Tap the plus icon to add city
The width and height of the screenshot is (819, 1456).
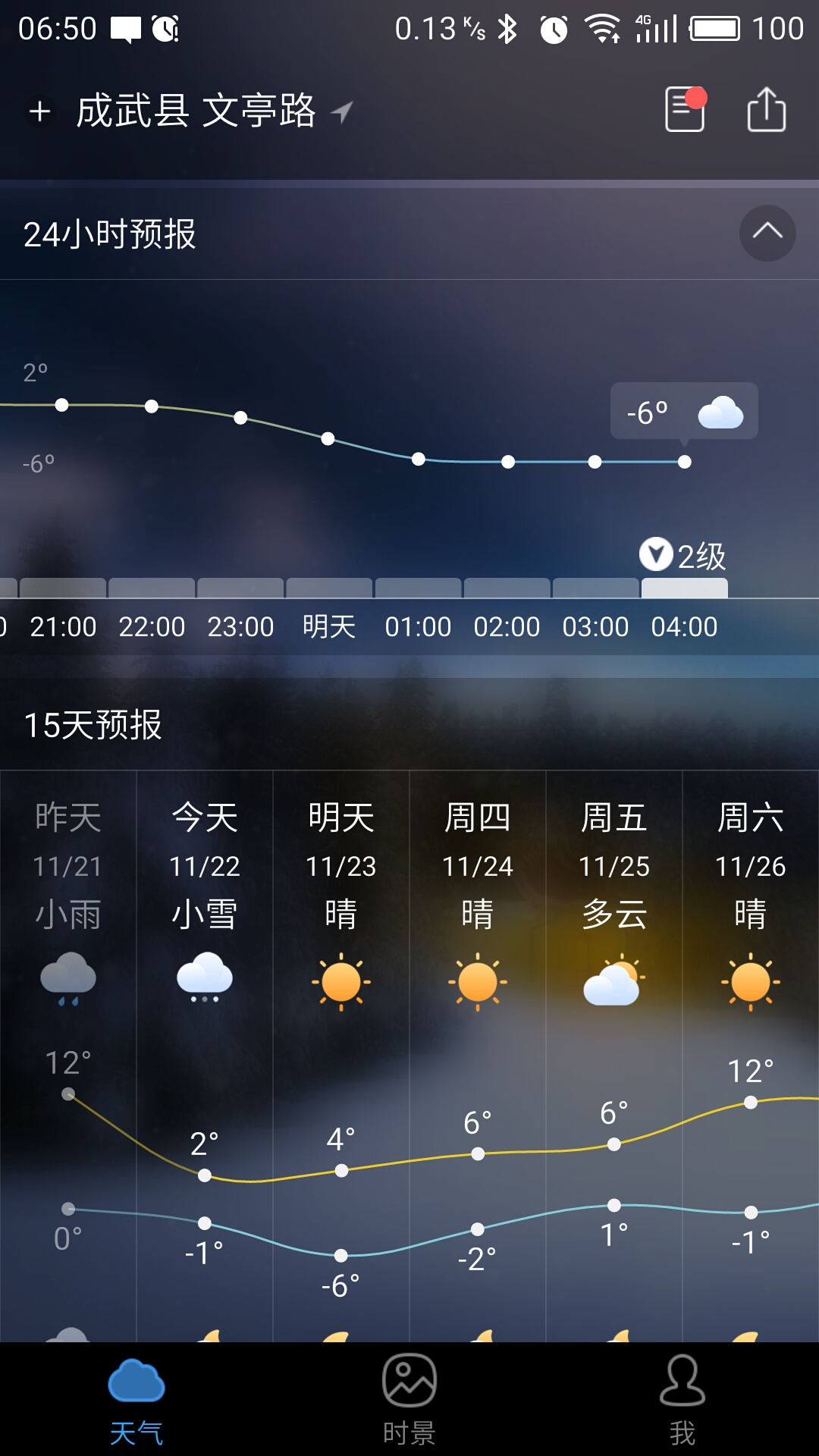pyautogui.click(x=39, y=111)
